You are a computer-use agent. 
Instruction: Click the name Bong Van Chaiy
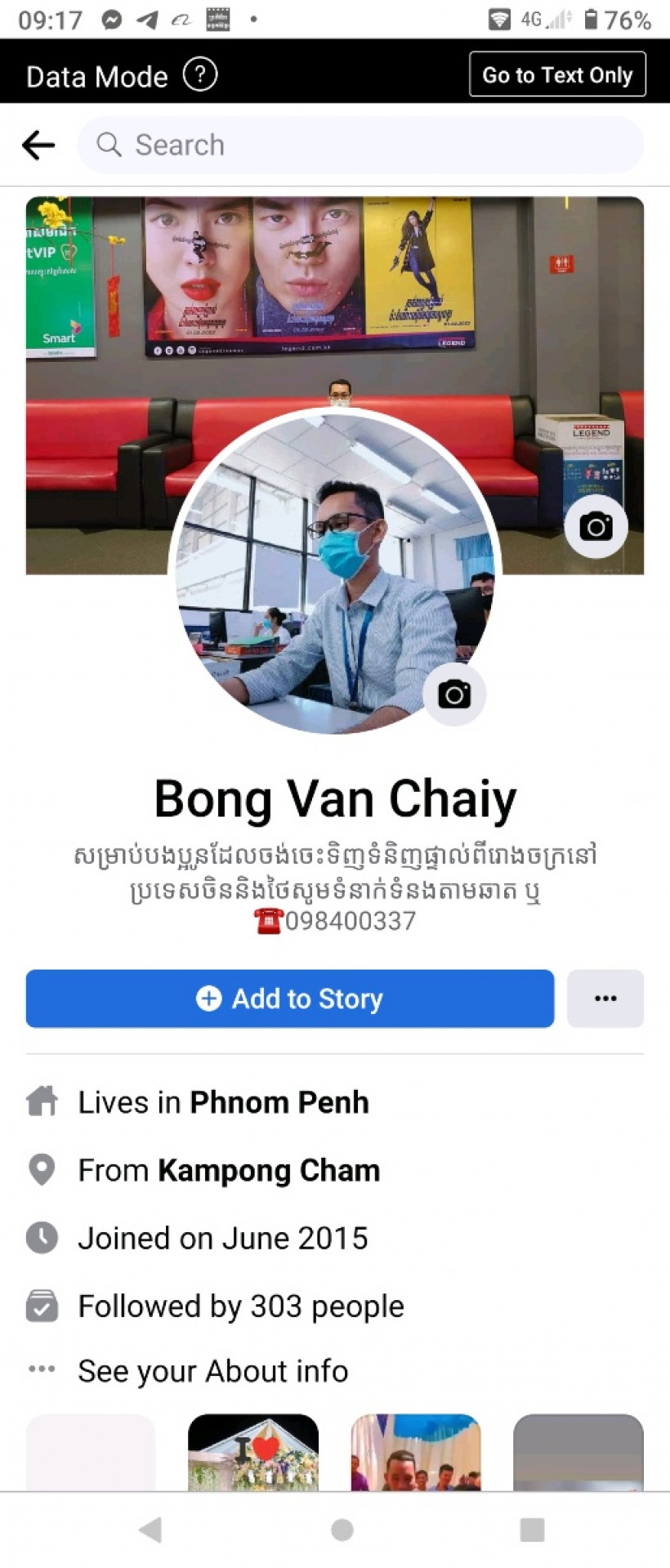pyautogui.click(x=335, y=798)
